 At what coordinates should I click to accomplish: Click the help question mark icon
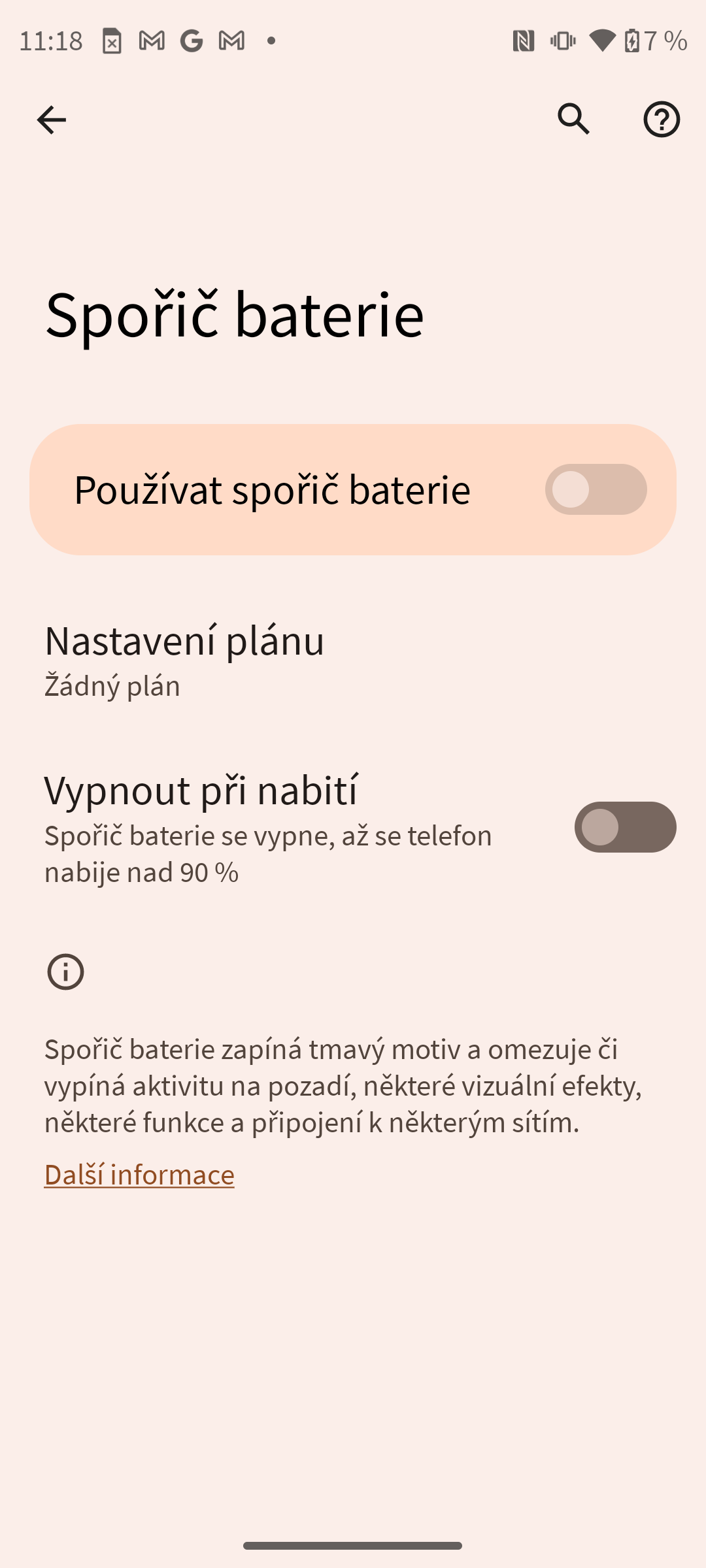point(661,119)
